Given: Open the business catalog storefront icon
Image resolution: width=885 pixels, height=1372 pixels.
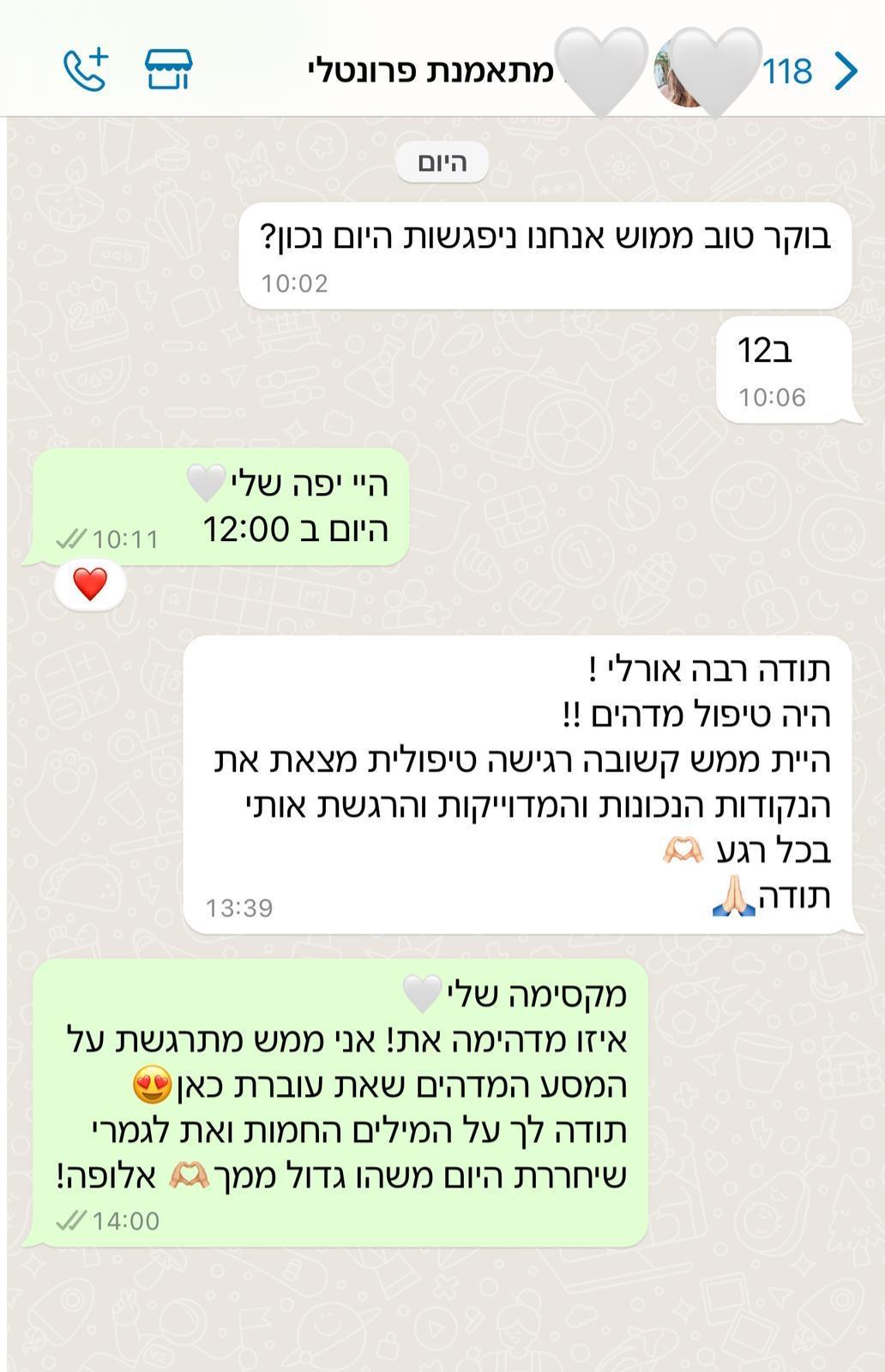Looking at the screenshot, I should click(x=169, y=69).
